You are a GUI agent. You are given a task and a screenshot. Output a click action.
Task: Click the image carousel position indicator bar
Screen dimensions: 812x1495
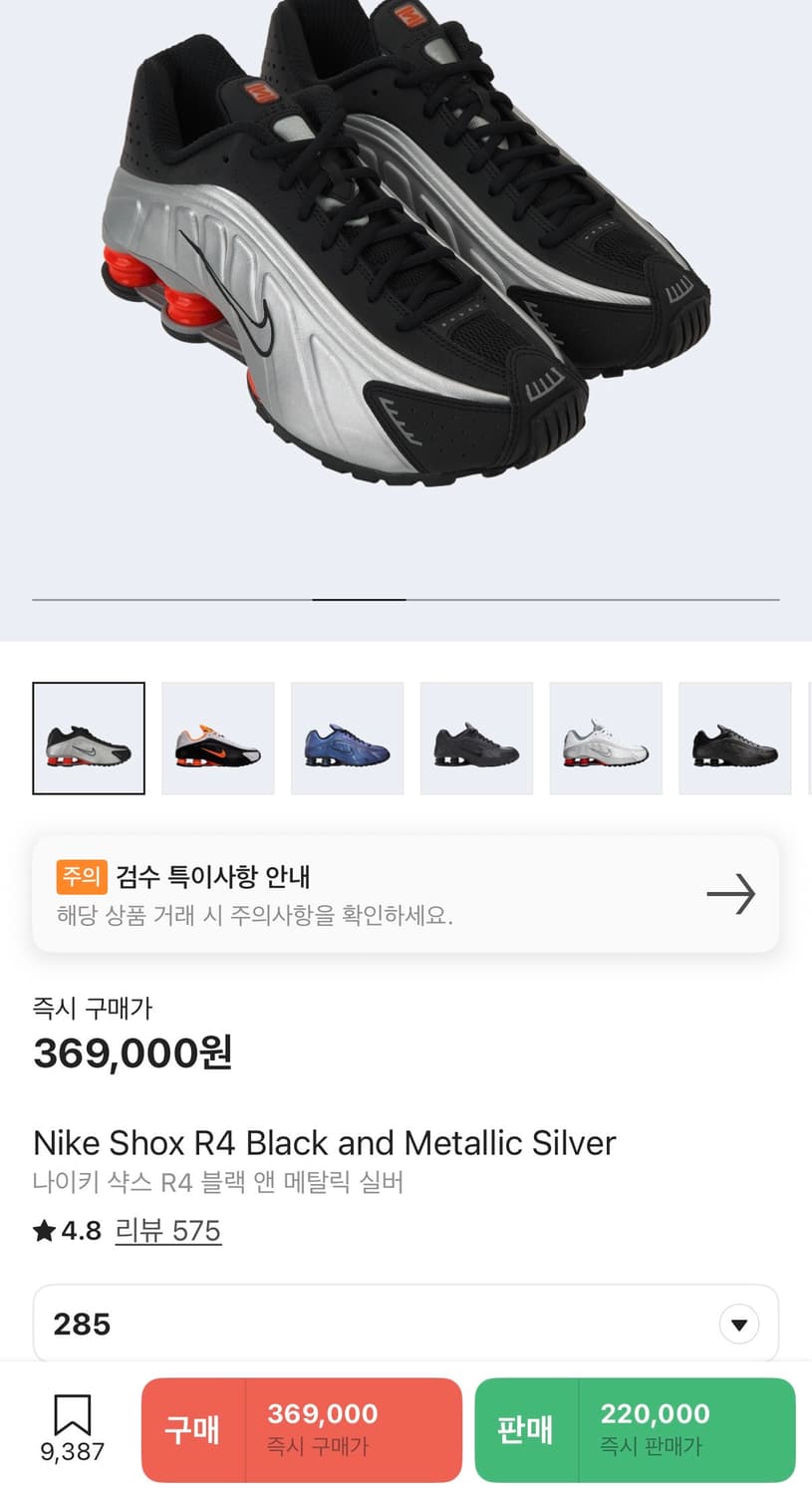point(359,599)
